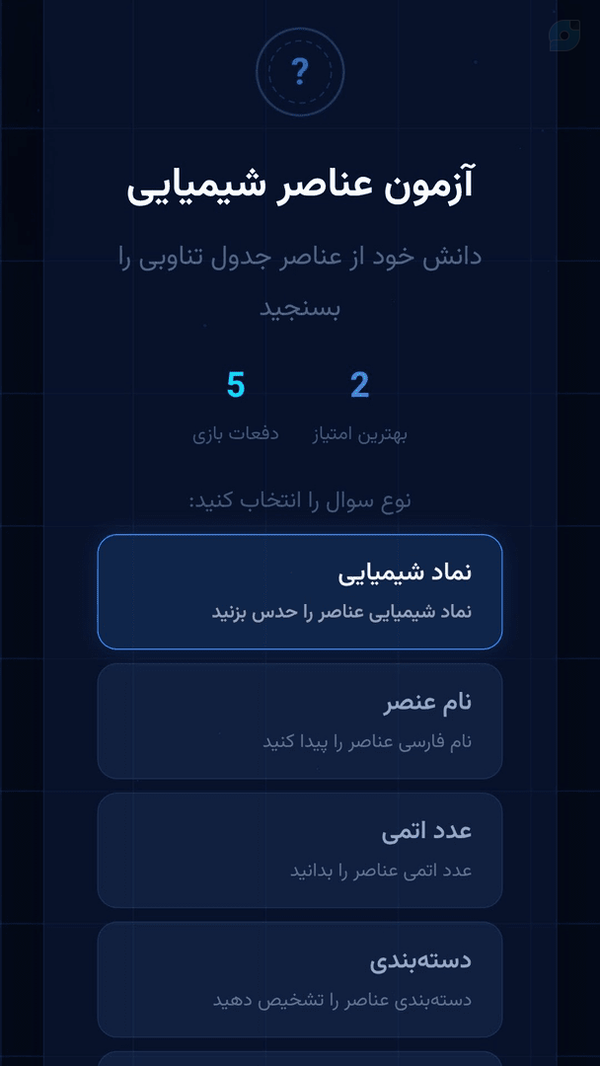The height and width of the screenshot is (1066, 600).
Task: Select the دسته‌بندی quiz card
Action: [300, 979]
